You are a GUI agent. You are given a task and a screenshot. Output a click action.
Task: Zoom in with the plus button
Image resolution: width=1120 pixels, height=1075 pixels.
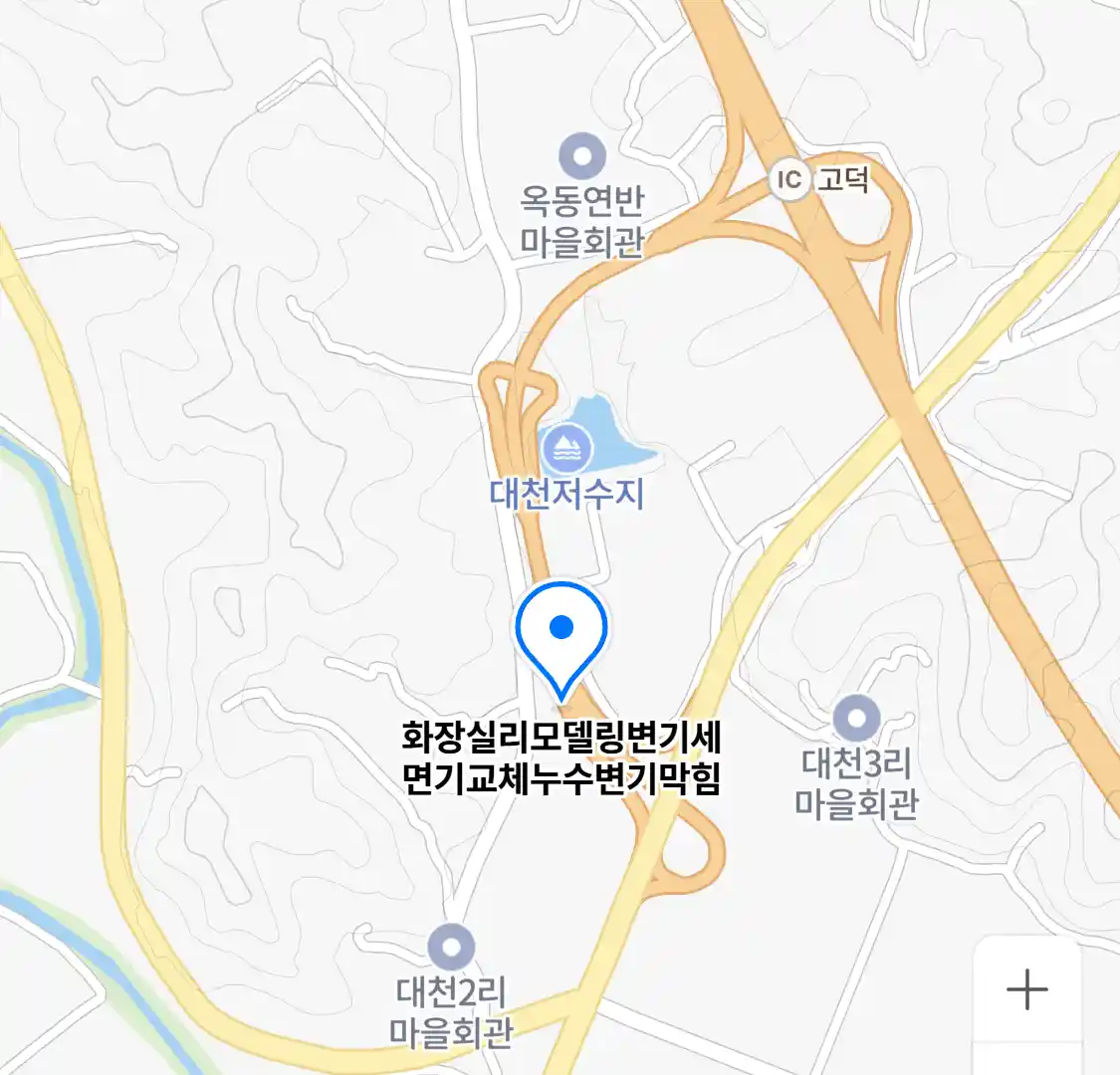coord(1026,989)
